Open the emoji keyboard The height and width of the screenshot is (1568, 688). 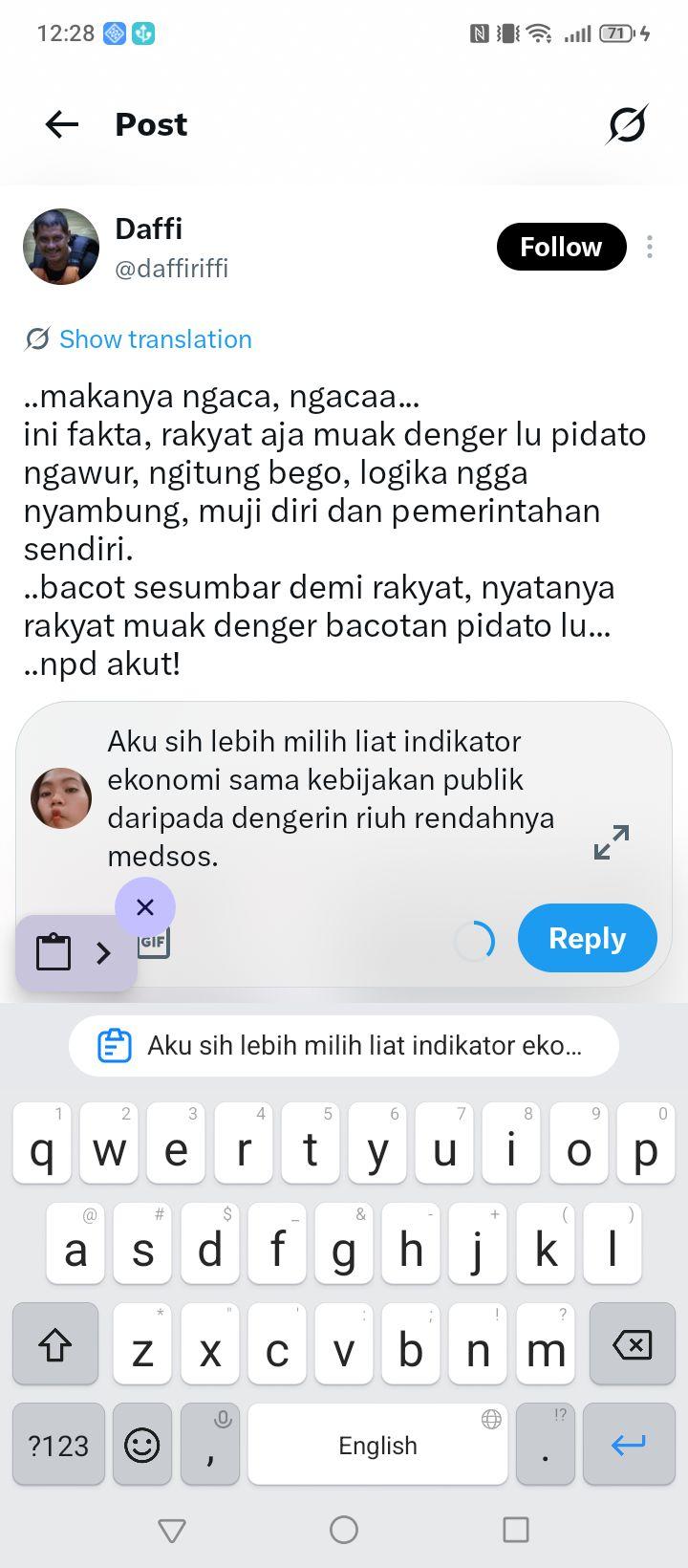(142, 1445)
